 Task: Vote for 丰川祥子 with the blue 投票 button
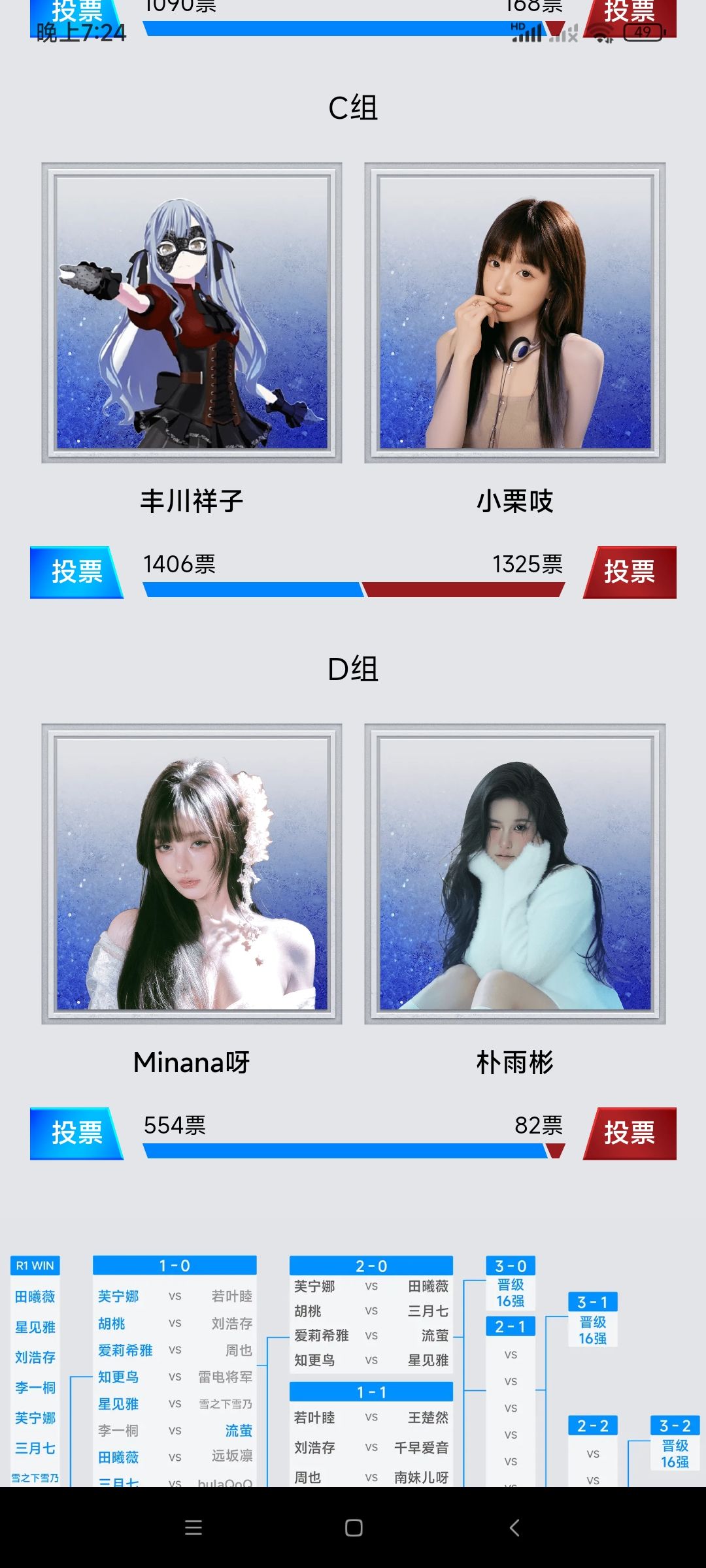pos(76,572)
